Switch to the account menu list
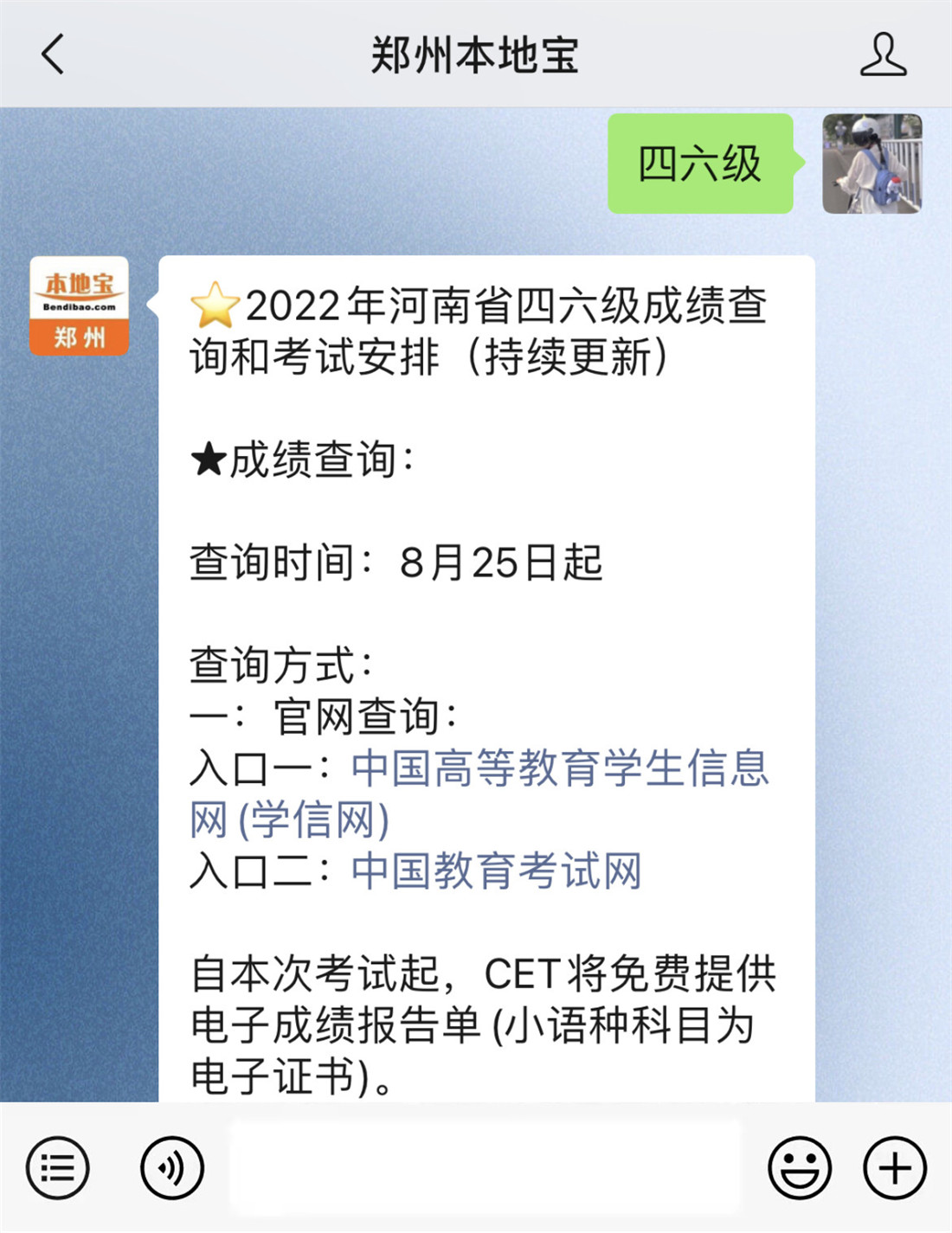The width and height of the screenshot is (952, 1233). [x=58, y=1167]
